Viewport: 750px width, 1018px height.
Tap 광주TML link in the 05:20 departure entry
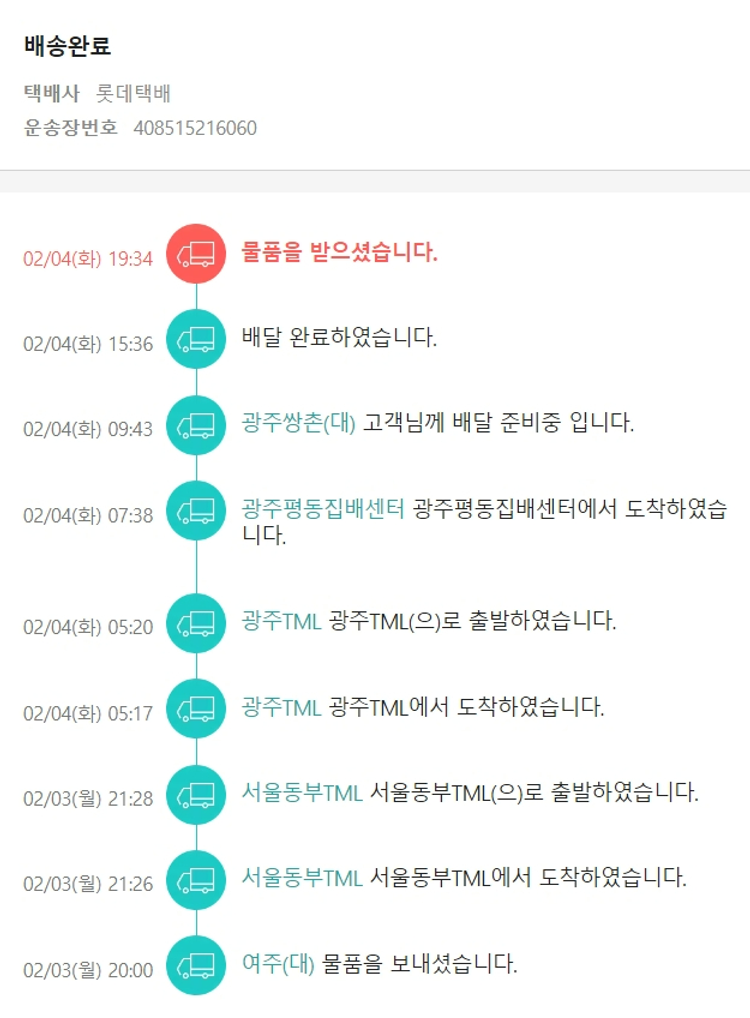click(281, 621)
